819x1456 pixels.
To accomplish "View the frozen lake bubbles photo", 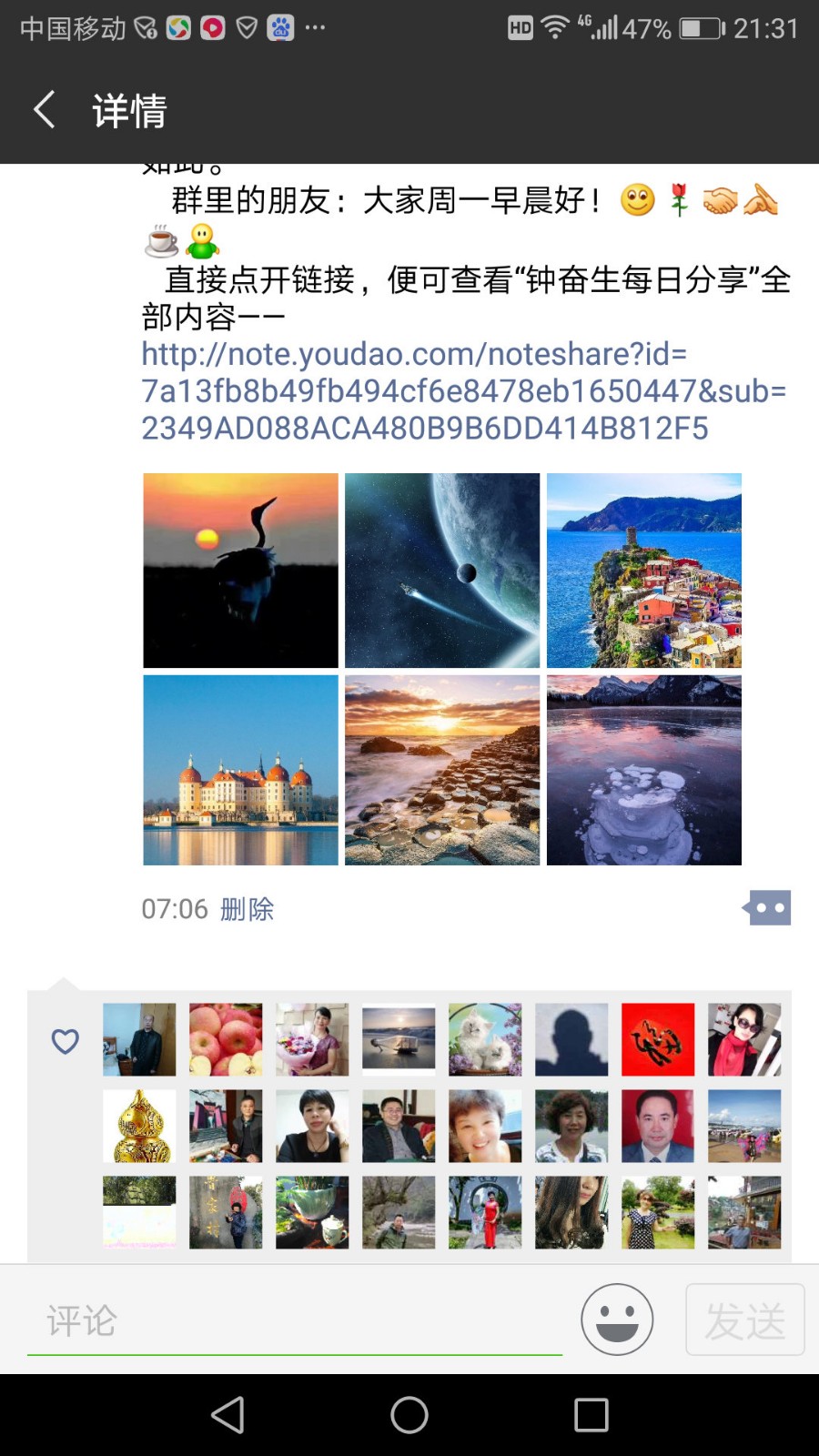I will (644, 770).
